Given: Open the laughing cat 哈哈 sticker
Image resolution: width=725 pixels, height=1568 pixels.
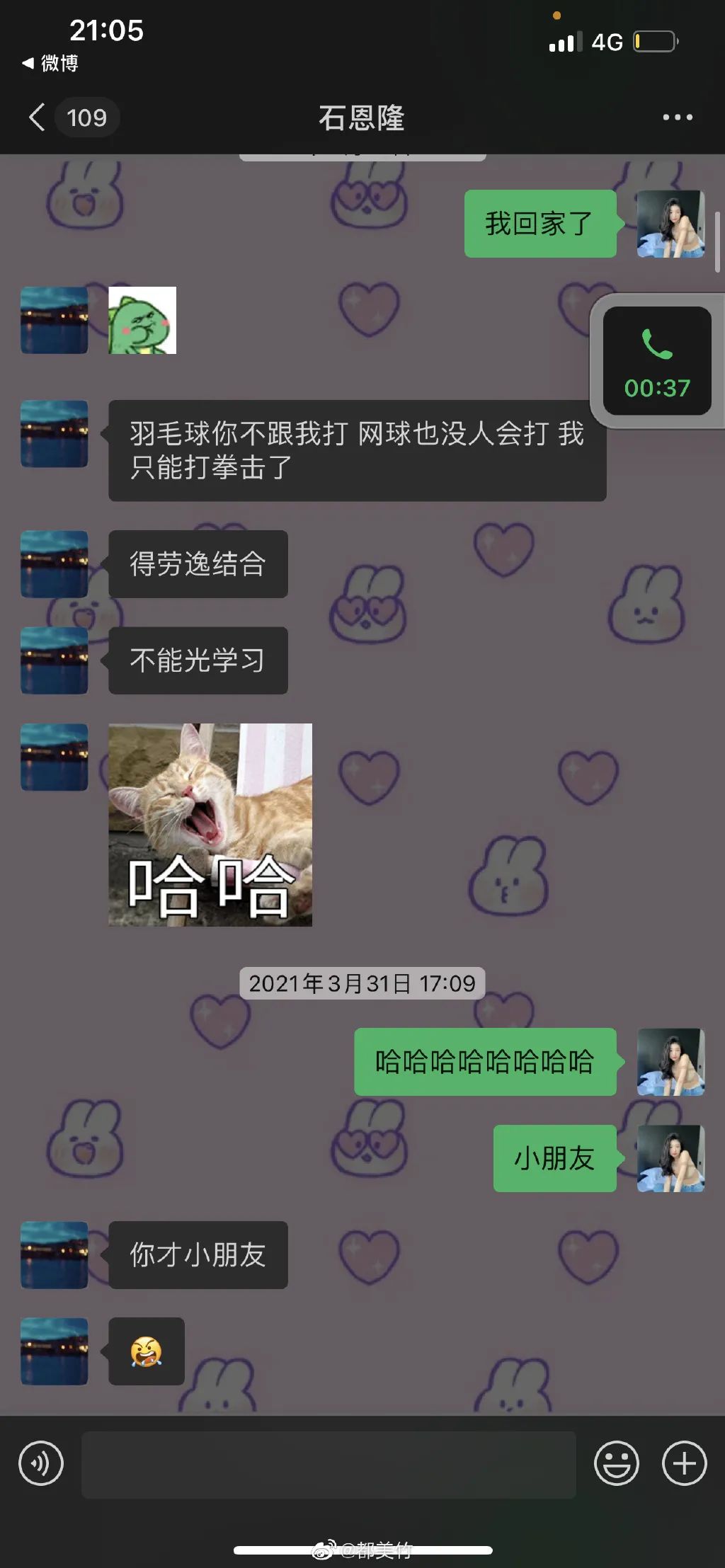Looking at the screenshot, I should pos(210,825).
